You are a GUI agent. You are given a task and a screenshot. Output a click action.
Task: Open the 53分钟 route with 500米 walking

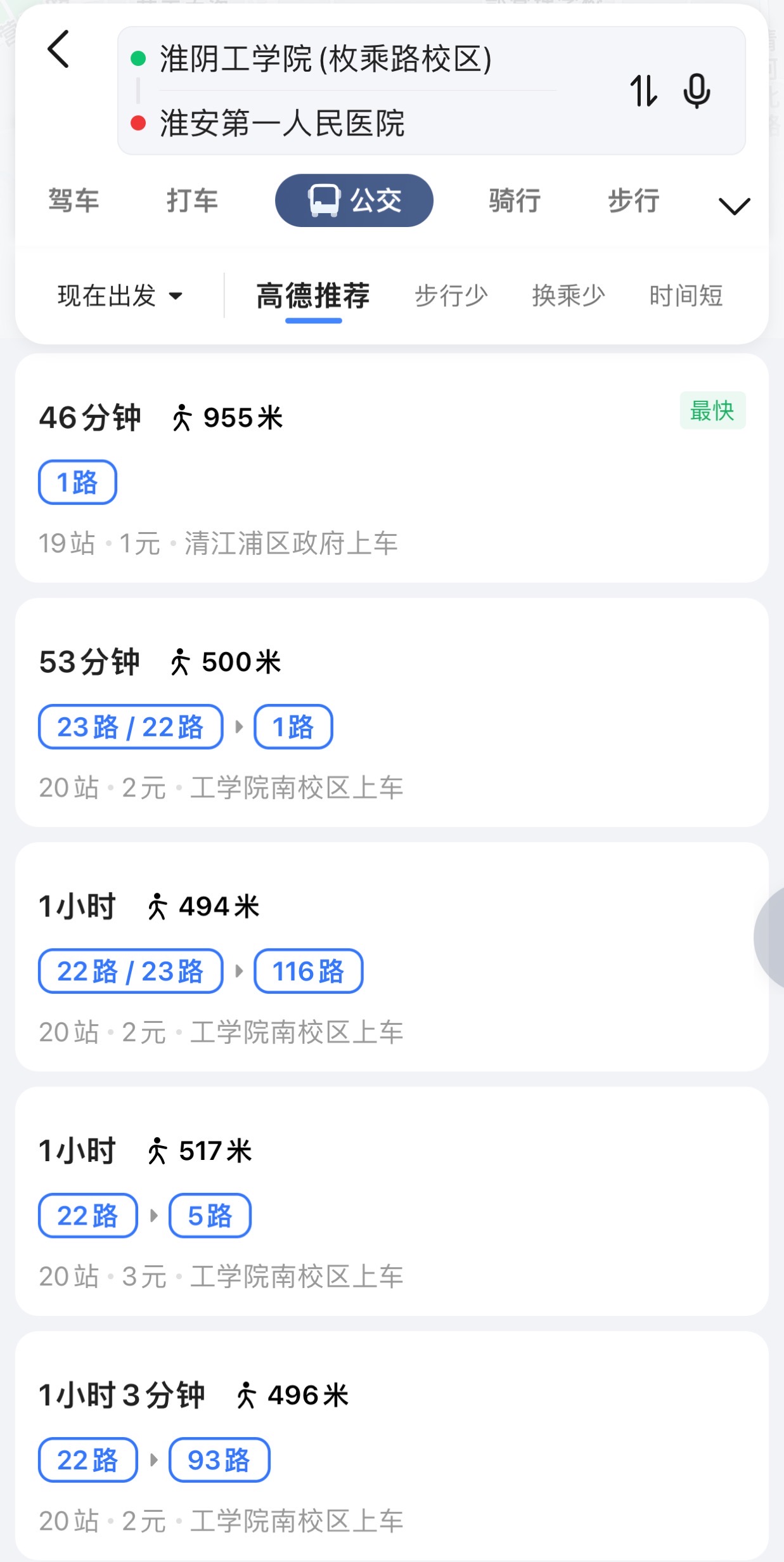click(392, 712)
